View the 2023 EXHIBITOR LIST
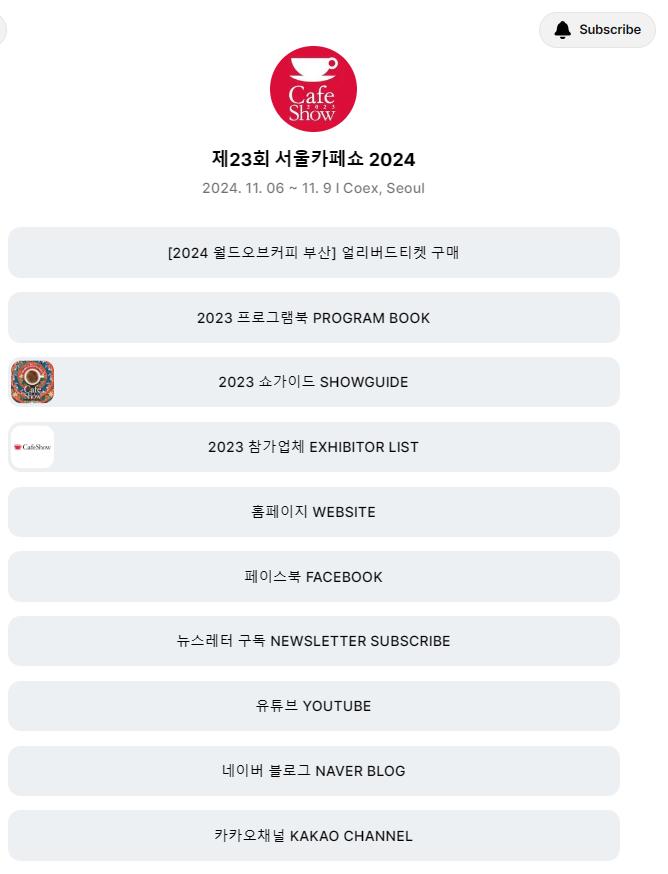Viewport: 668px width, 874px height. point(313,447)
